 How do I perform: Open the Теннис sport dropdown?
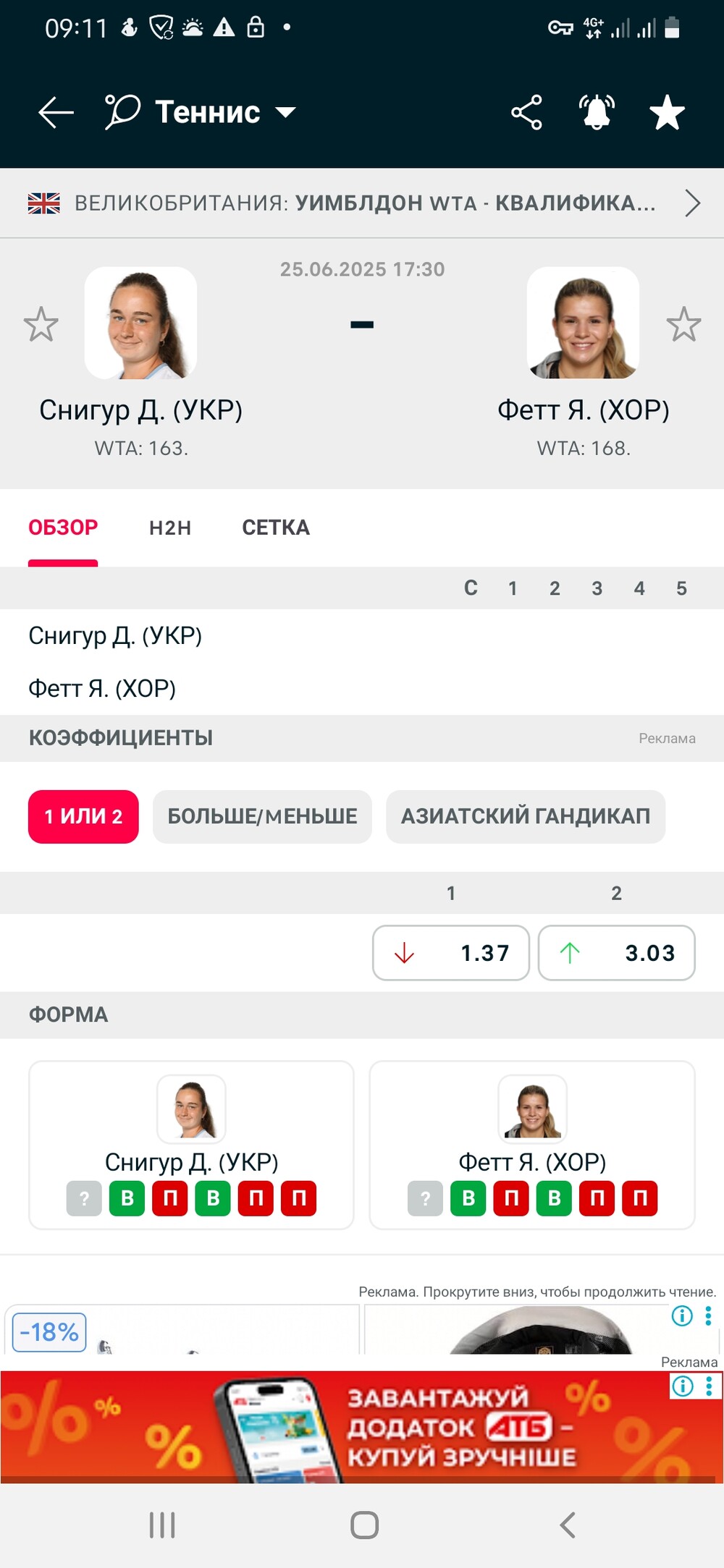pyautogui.click(x=201, y=112)
